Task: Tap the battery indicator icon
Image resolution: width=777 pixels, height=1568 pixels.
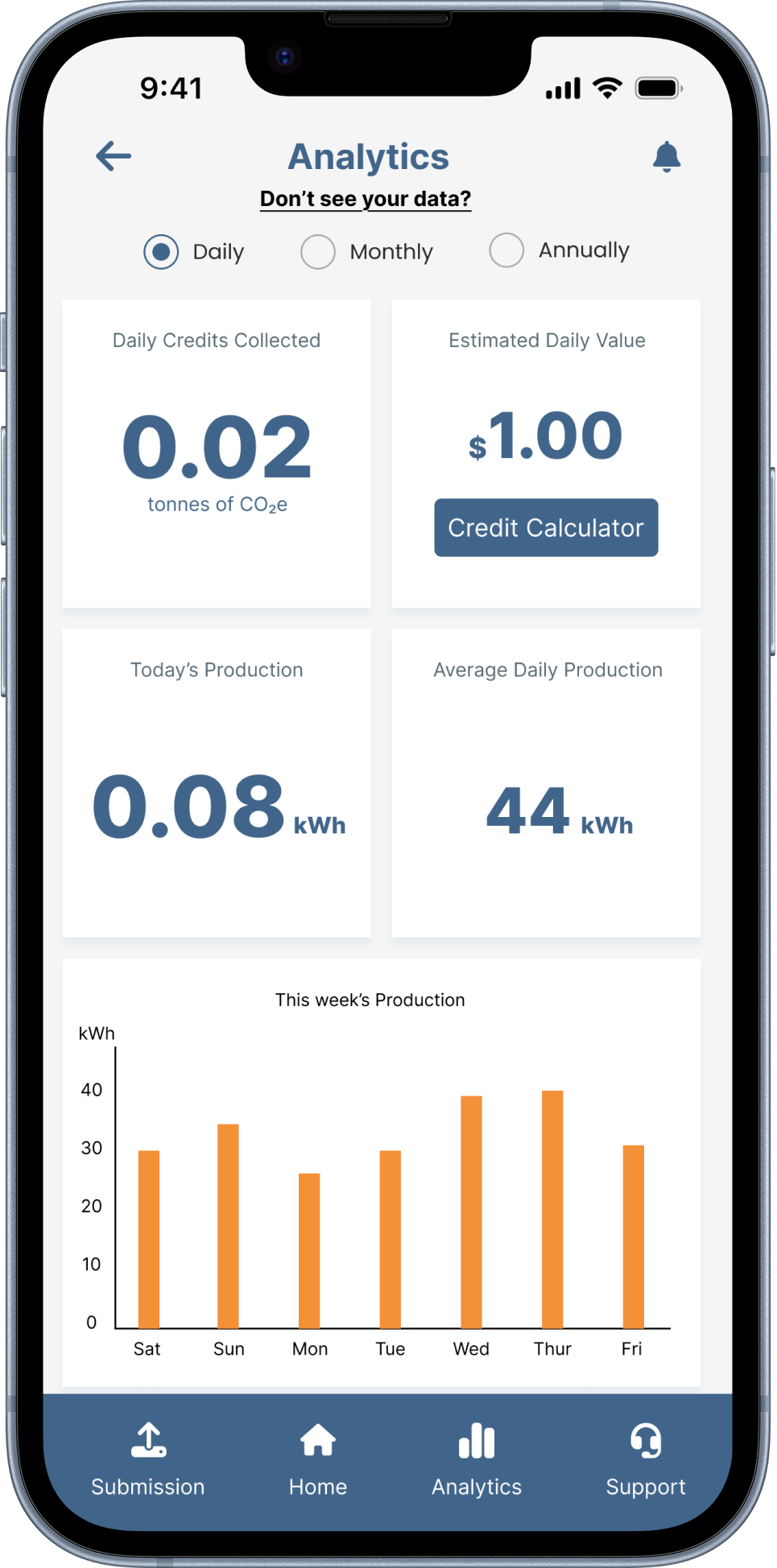Action: click(659, 87)
